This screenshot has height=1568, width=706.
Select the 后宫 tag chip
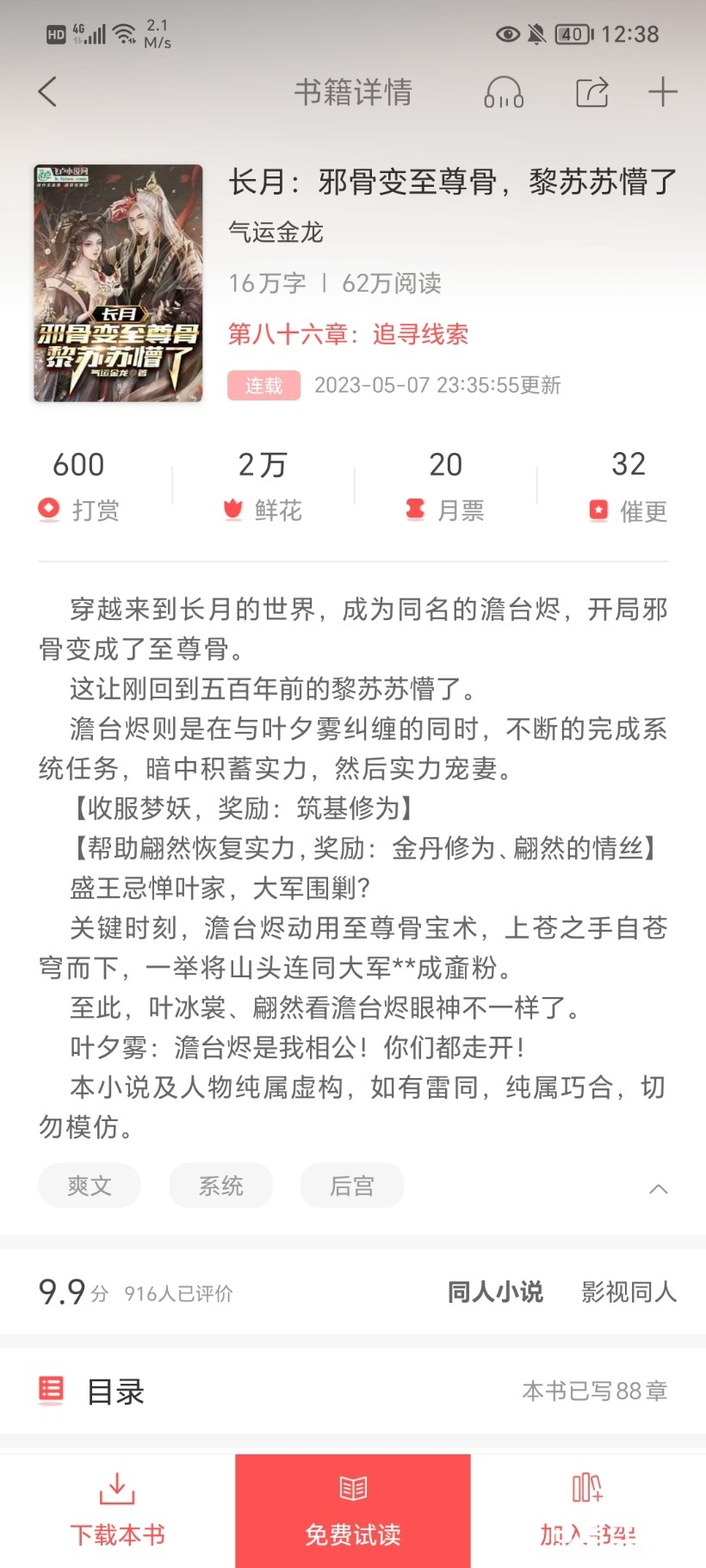pos(351,1186)
